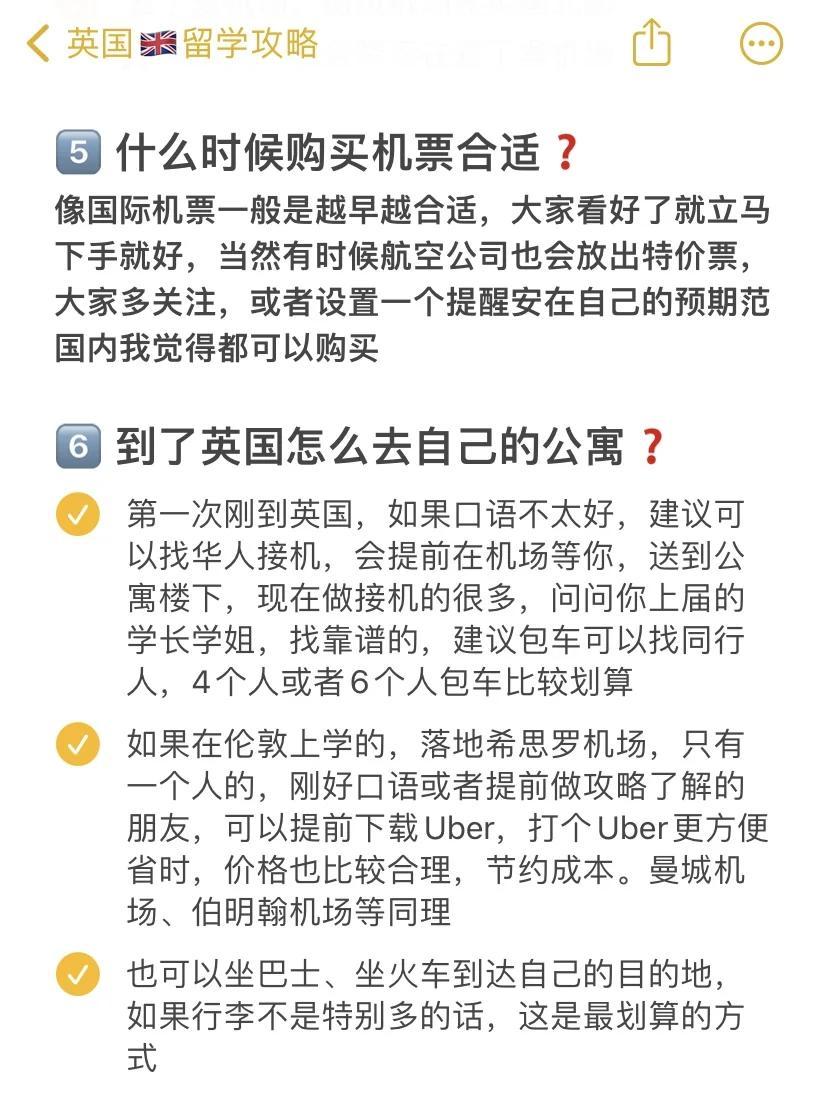Uncheck the 也可以坐巴士 checklist item
Viewport: 828px width, 1116px height.
tap(77, 973)
